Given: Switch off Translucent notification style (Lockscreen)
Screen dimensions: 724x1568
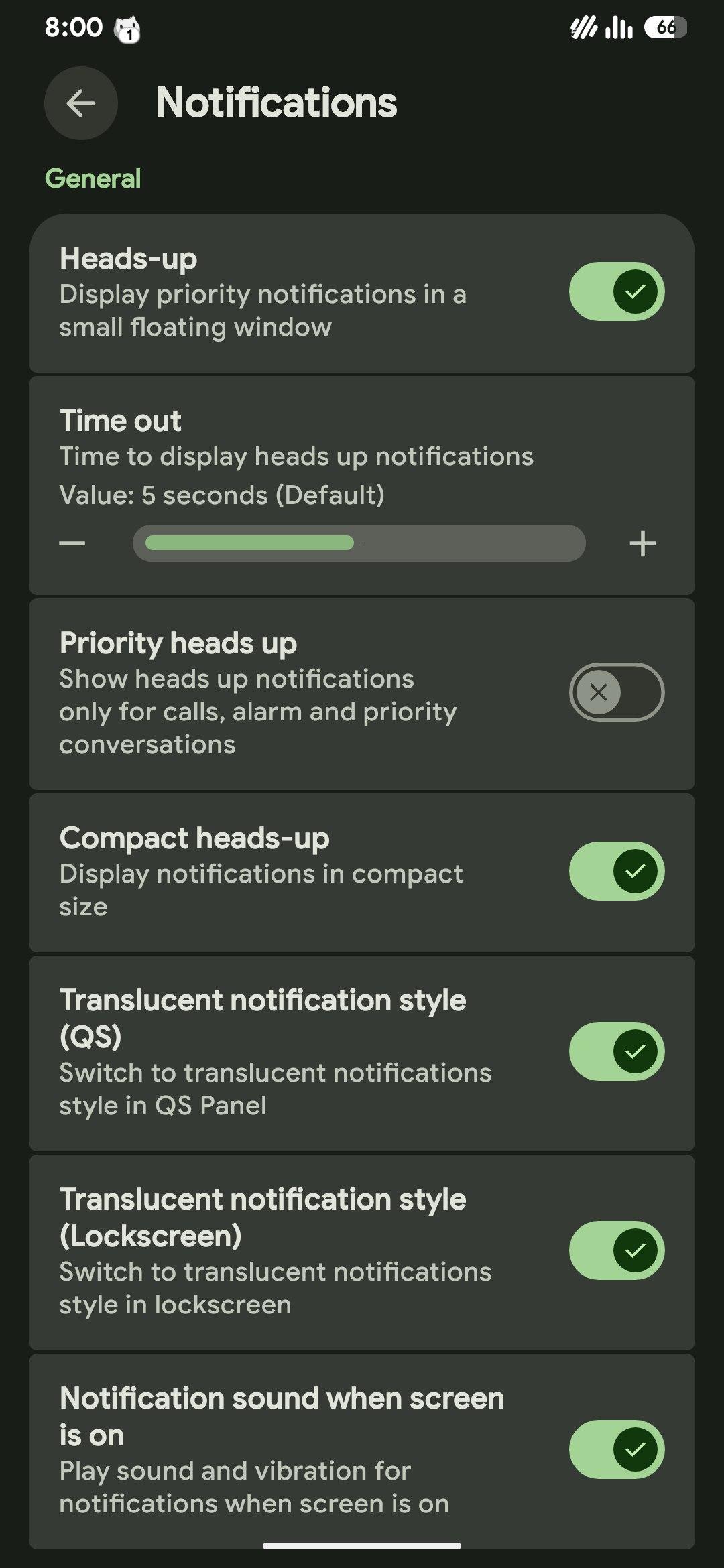Looking at the screenshot, I should tap(616, 1250).
